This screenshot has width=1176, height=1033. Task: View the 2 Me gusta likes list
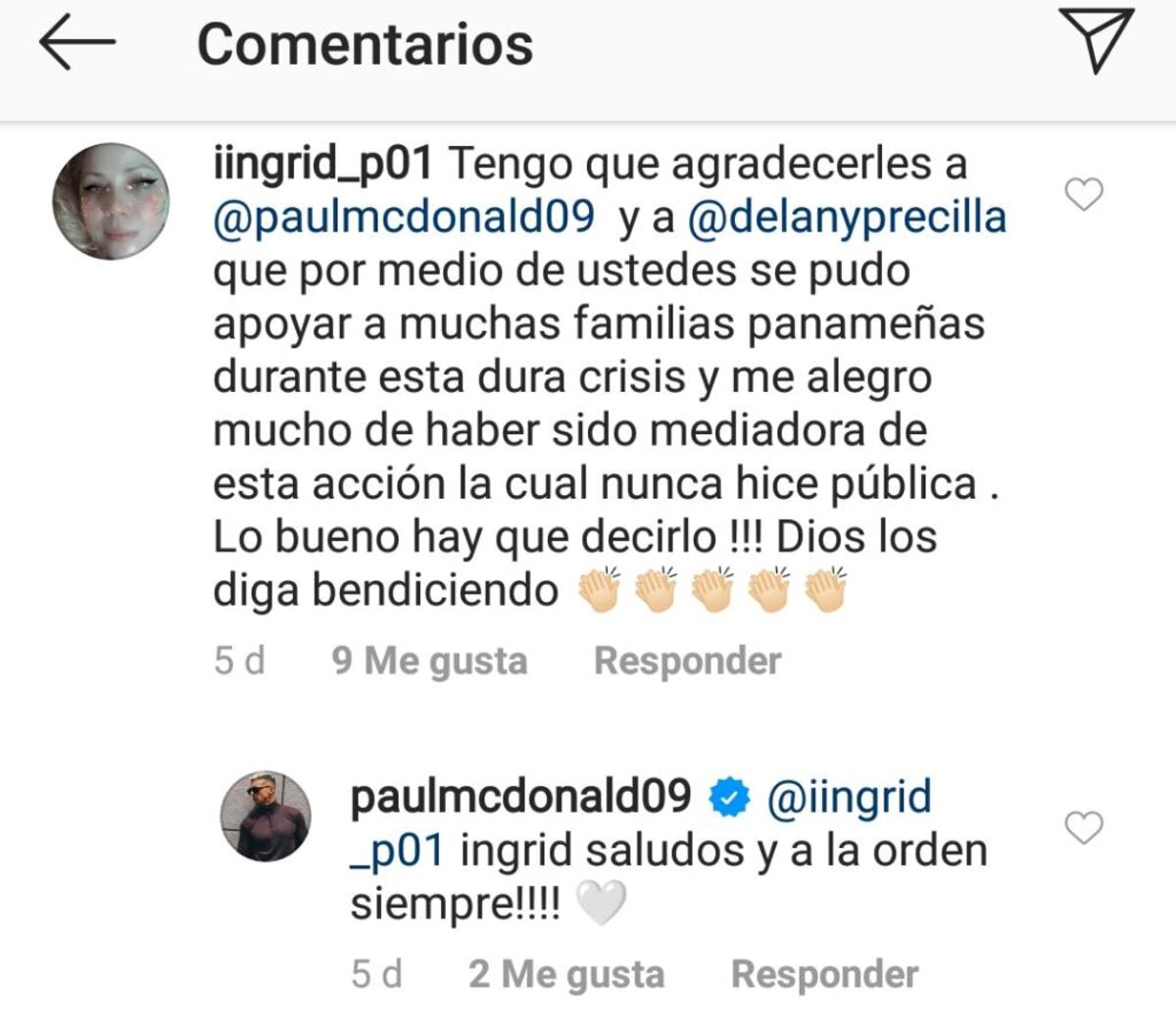pyautogui.click(x=566, y=974)
